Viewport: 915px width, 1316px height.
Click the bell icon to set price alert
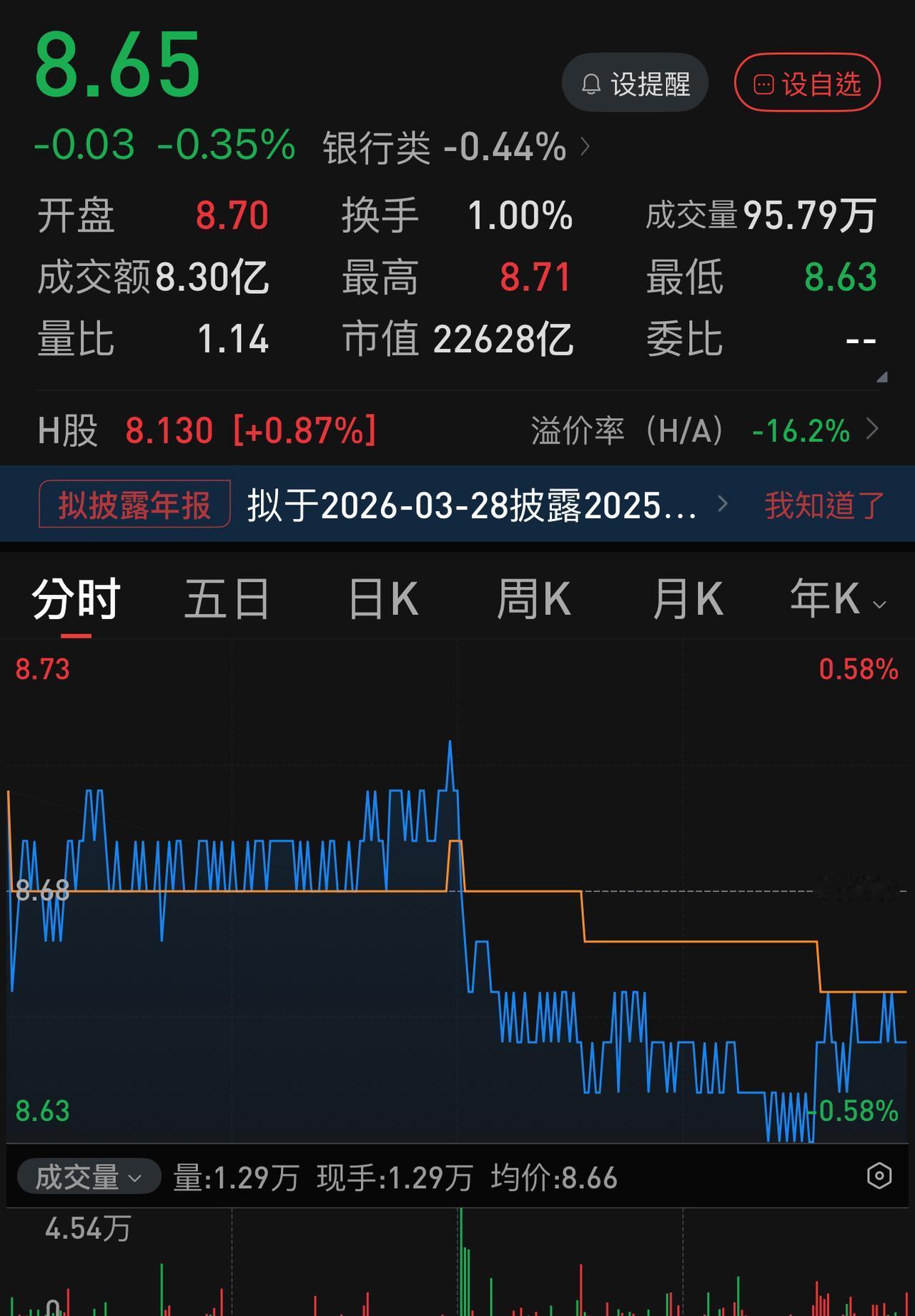pyautogui.click(x=590, y=83)
